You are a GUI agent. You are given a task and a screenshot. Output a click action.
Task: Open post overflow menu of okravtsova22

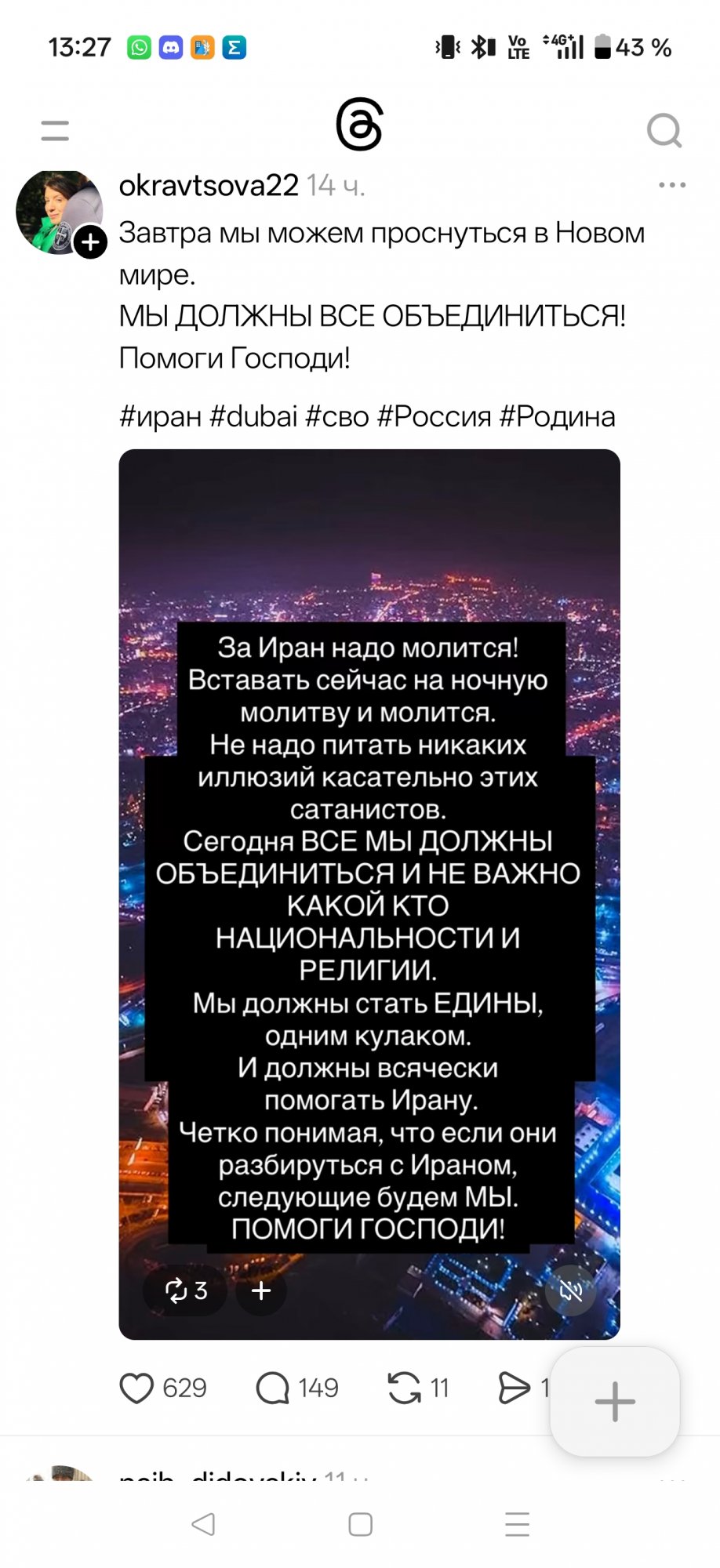tap(672, 186)
